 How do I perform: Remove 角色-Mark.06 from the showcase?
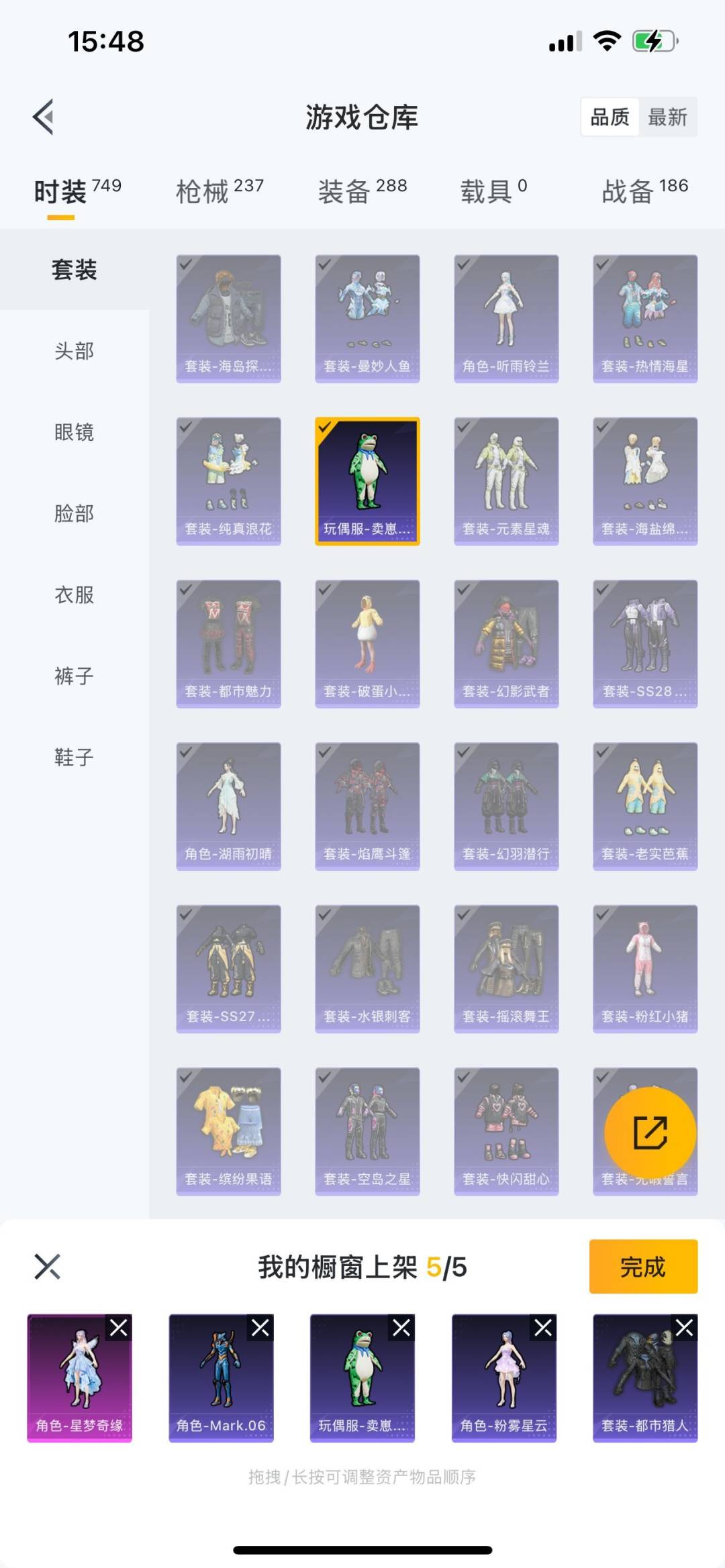pyautogui.click(x=260, y=1328)
